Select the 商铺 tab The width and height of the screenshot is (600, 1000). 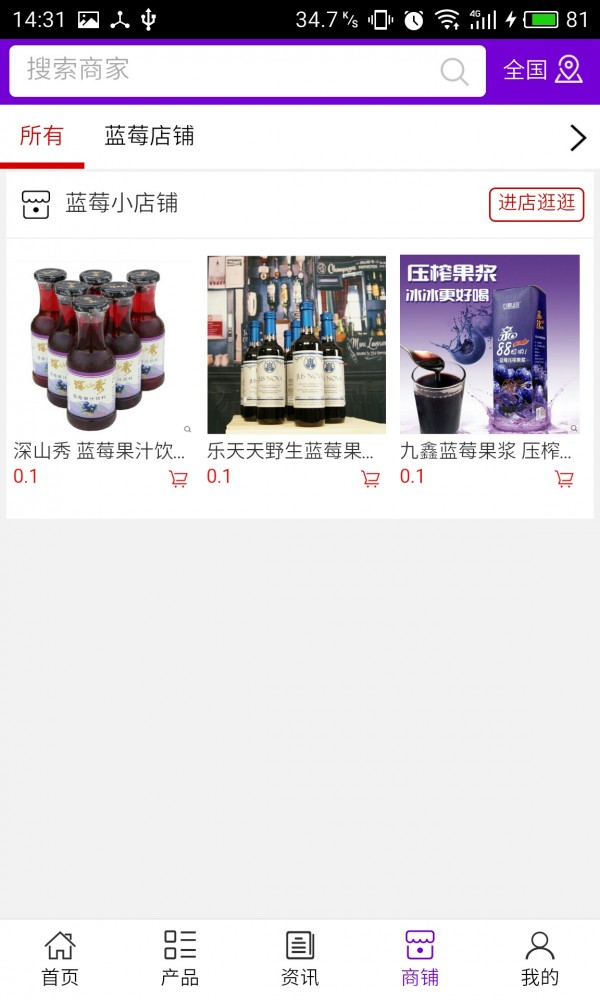420,958
